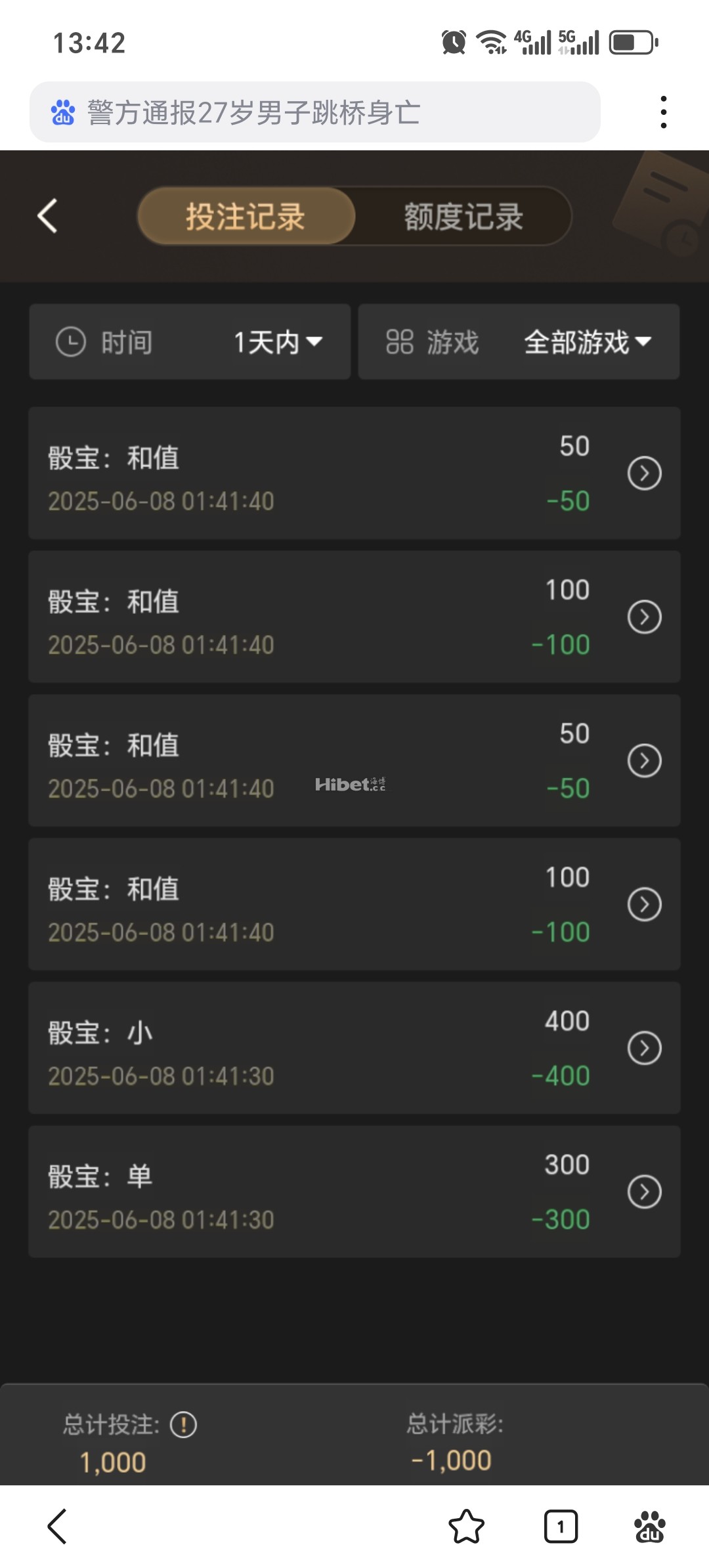Open the Baidu paw home icon
Screen dimensions: 709x1568
click(x=649, y=1526)
